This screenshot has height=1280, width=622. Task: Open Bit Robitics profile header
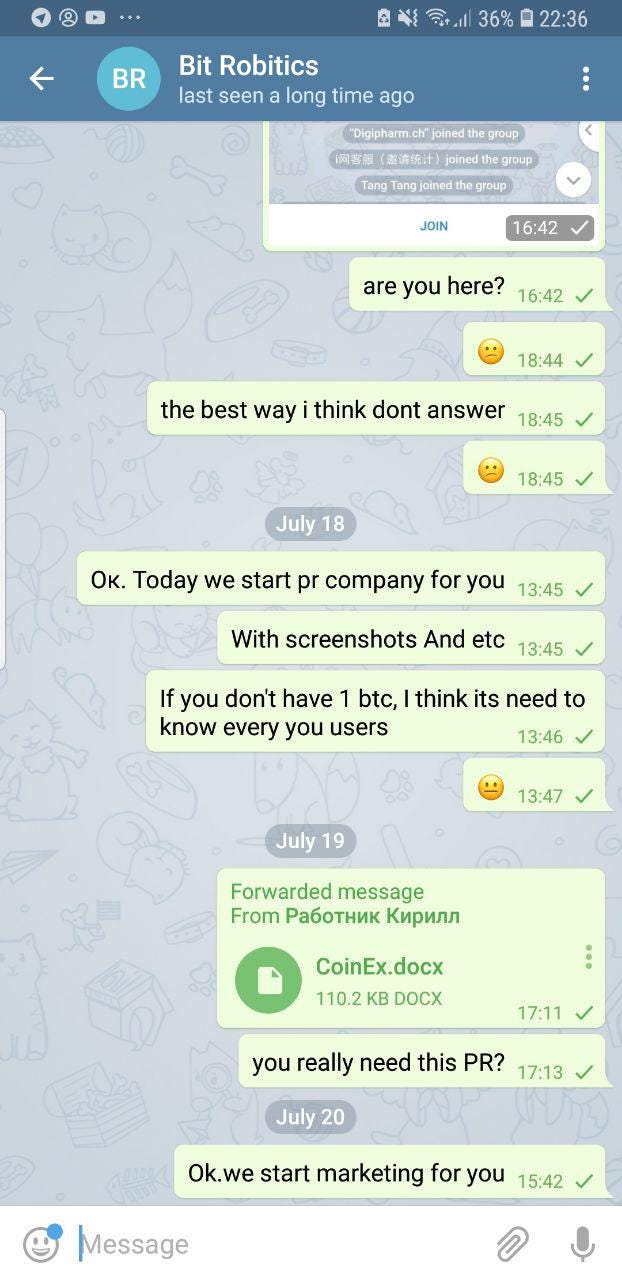(297, 79)
